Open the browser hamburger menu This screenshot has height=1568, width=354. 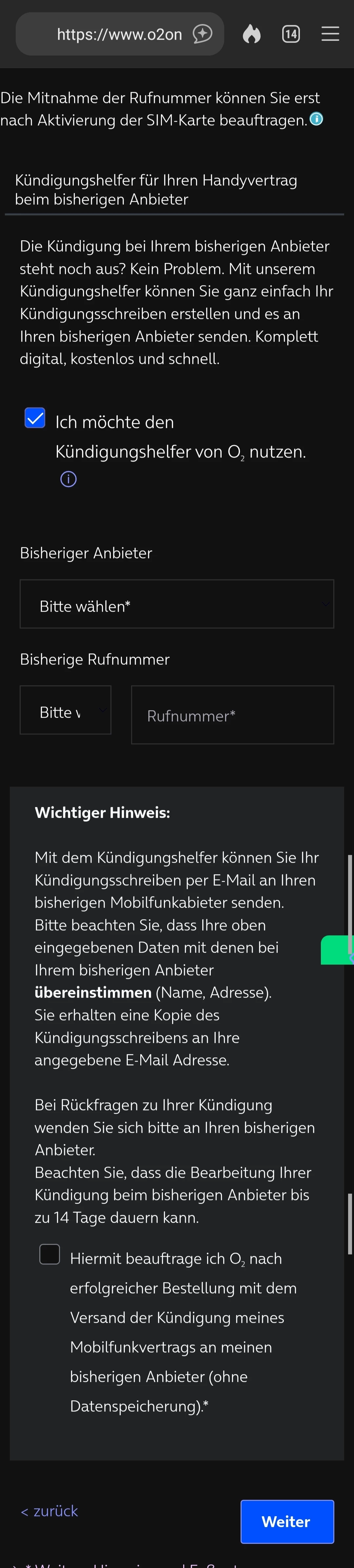pos(330,34)
